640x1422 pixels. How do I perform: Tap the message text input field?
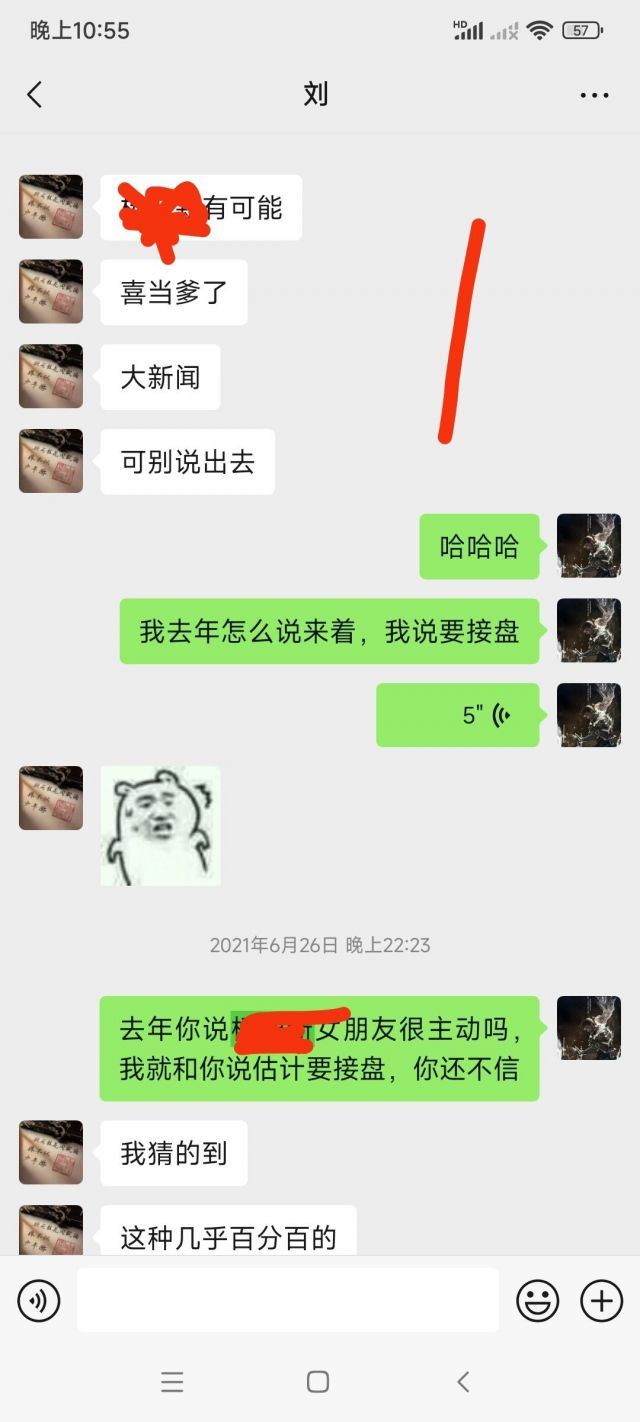pyautogui.click(x=287, y=1301)
